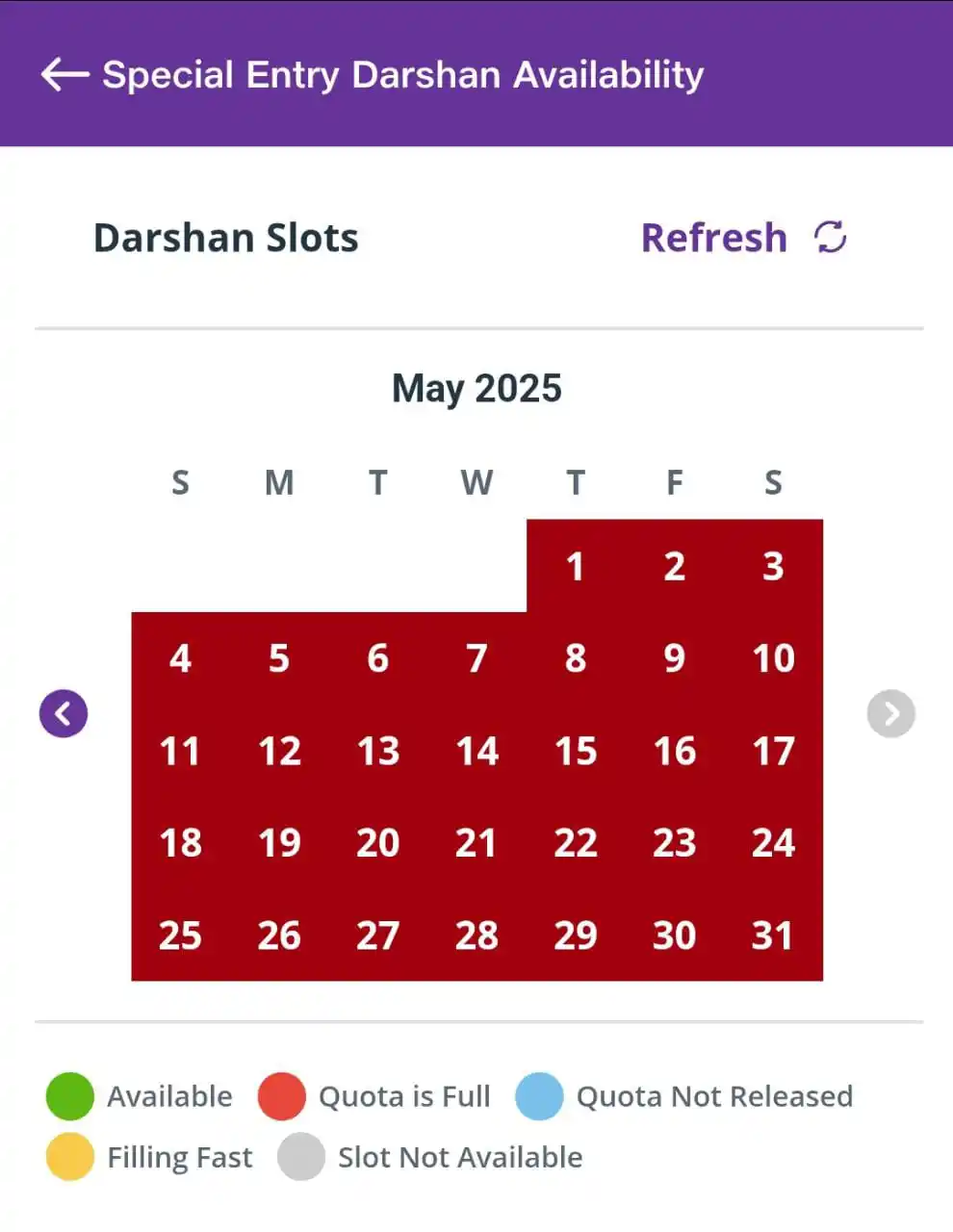Click the column header S for Sunday
The image size is (953, 1232).
[x=181, y=482]
